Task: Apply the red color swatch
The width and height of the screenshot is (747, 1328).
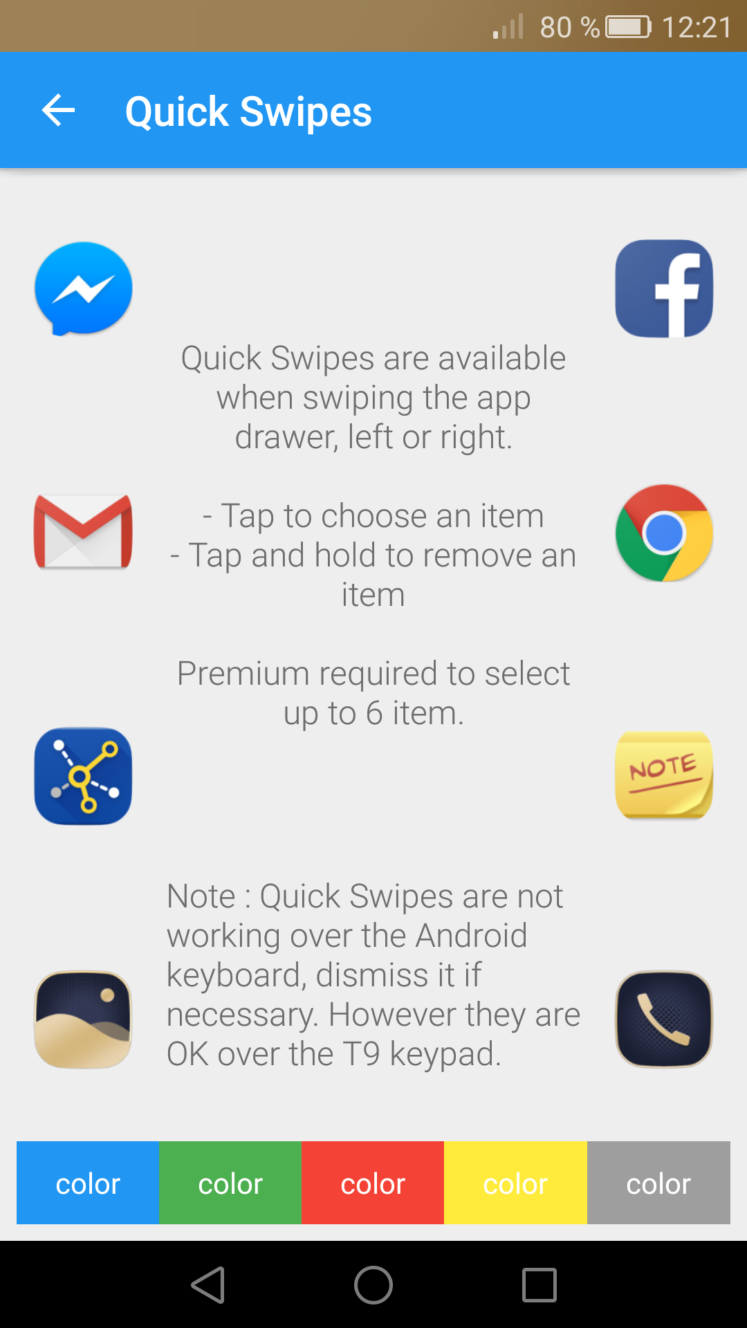Action: click(x=373, y=1183)
